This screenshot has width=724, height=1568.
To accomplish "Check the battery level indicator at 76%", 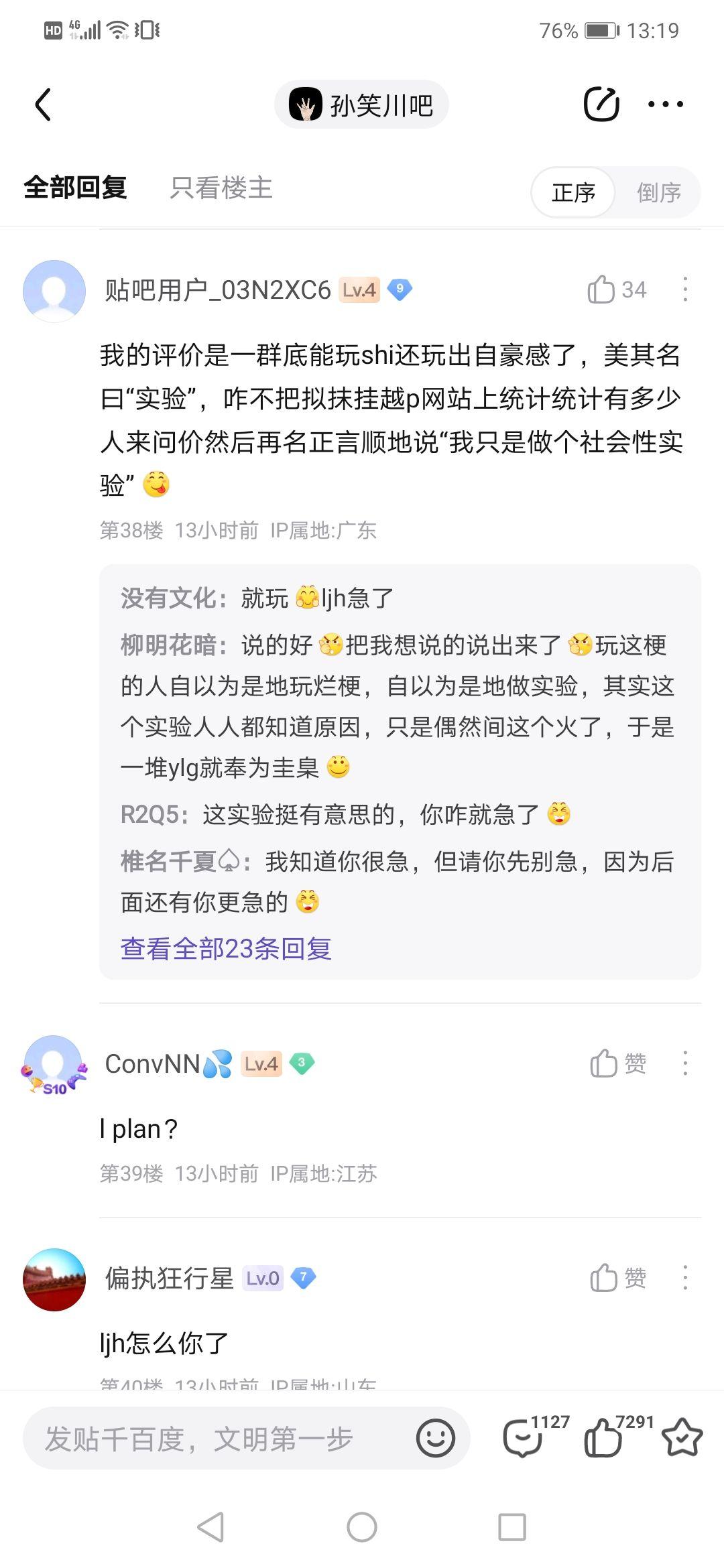I will [x=597, y=29].
